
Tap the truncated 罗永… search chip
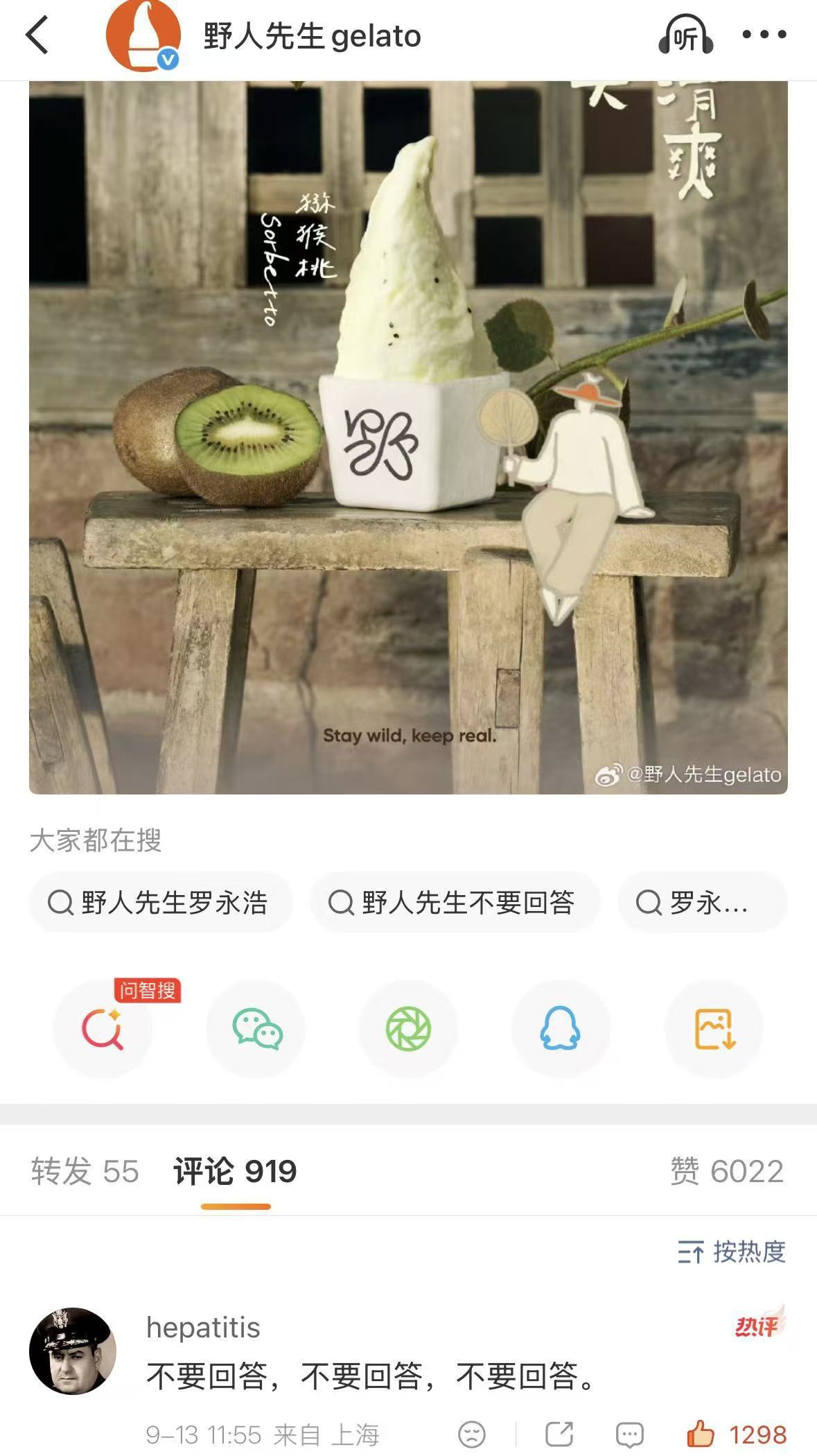(x=702, y=903)
